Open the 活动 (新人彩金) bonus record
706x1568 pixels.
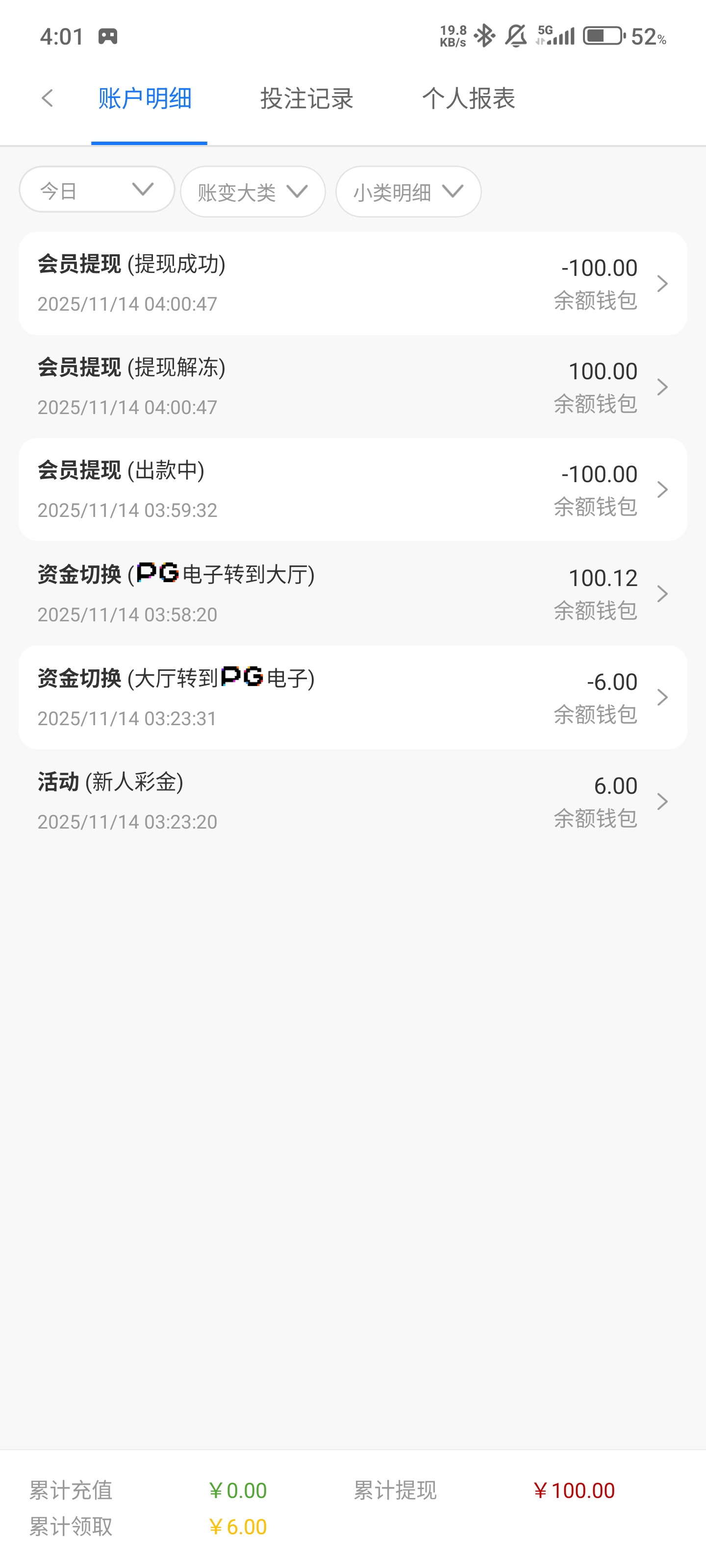coord(353,801)
